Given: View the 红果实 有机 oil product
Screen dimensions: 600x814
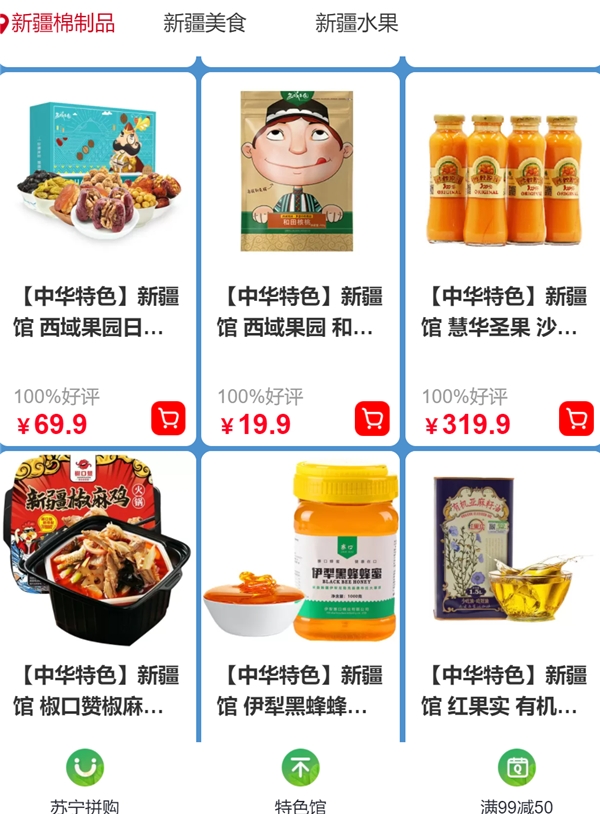Looking at the screenshot, I should [503, 560].
